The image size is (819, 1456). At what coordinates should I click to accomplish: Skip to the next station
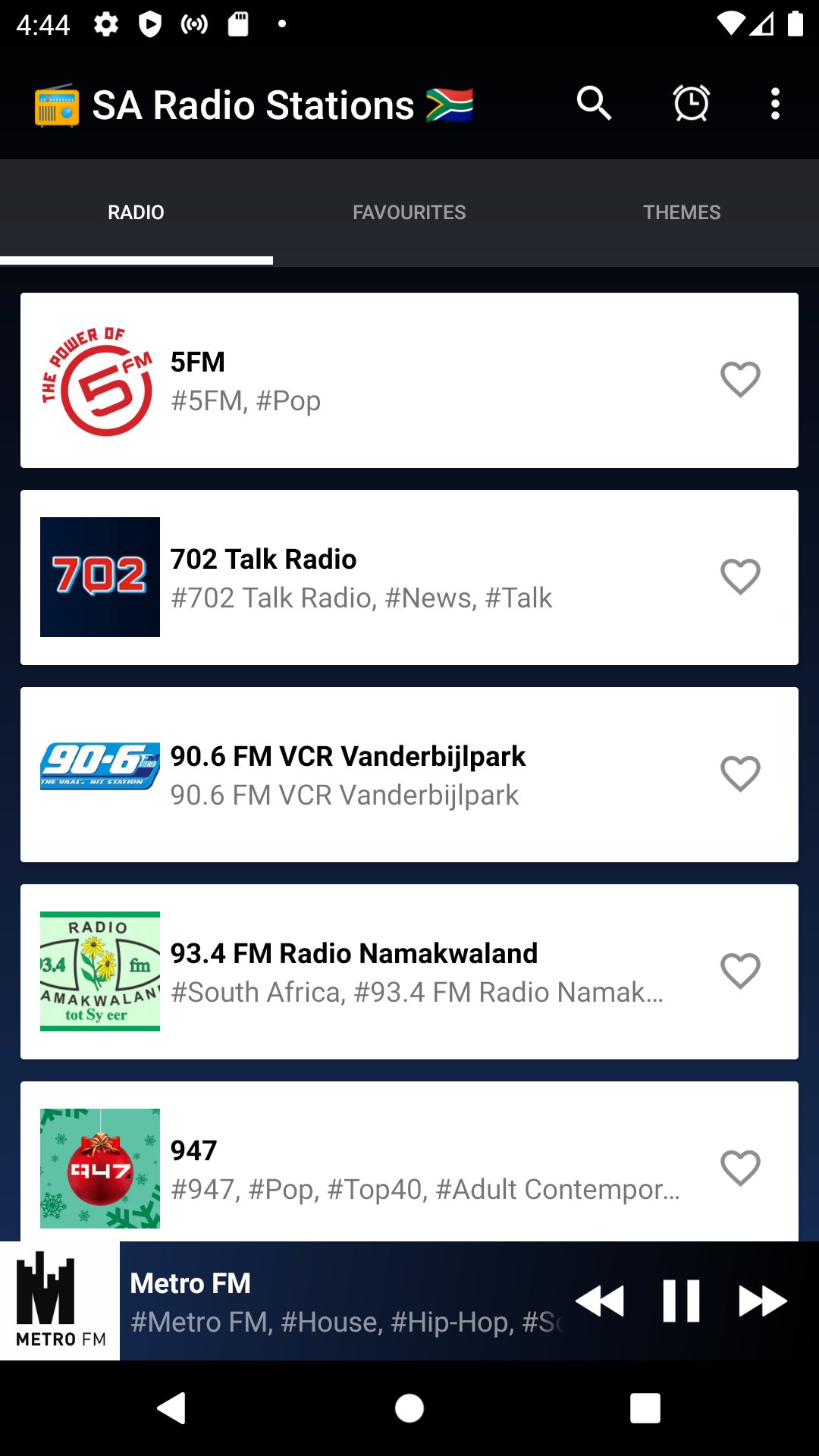(761, 1299)
